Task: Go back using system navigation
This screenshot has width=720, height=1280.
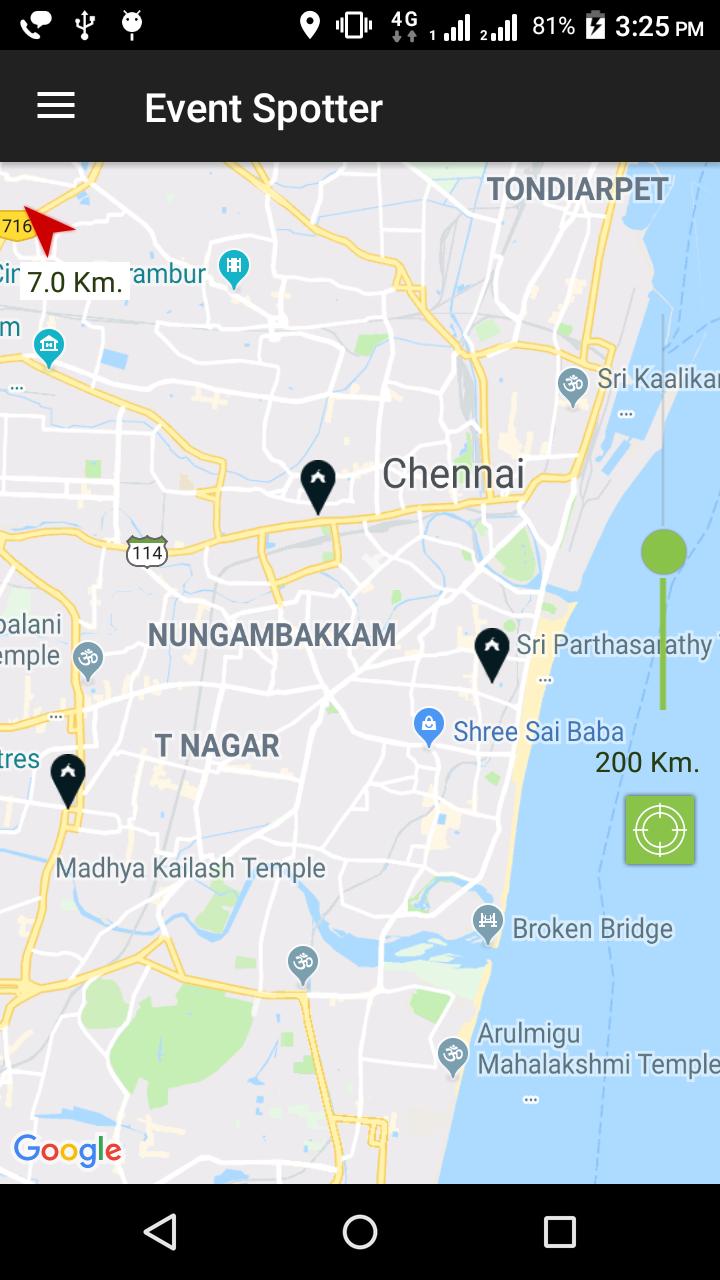Action: point(160,1232)
